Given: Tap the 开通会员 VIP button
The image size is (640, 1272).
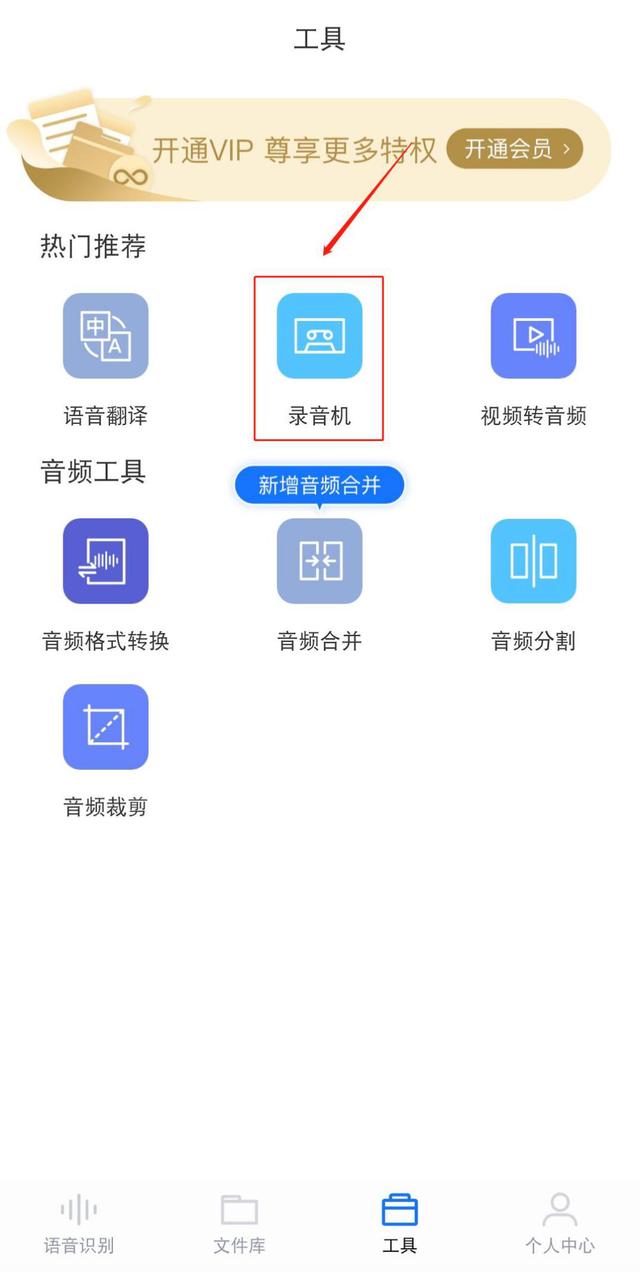Looking at the screenshot, I should pyautogui.click(x=515, y=150).
